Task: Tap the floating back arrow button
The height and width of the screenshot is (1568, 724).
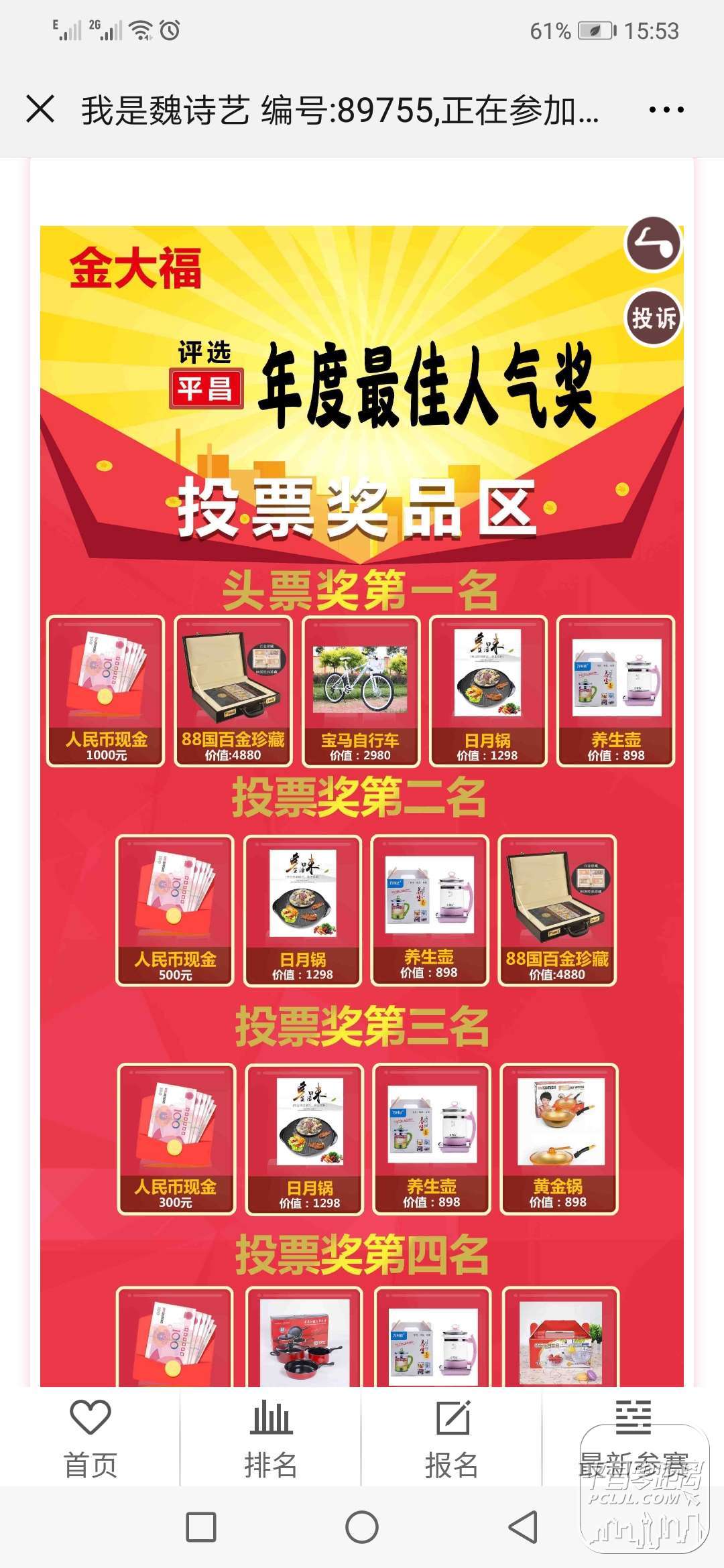Action: [x=654, y=245]
